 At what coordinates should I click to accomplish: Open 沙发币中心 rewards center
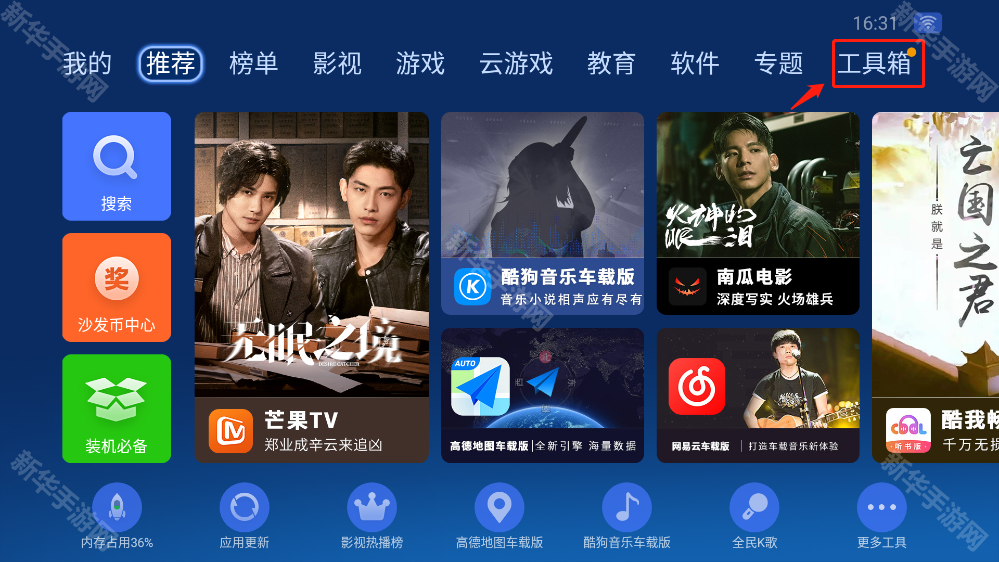click(x=116, y=287)
